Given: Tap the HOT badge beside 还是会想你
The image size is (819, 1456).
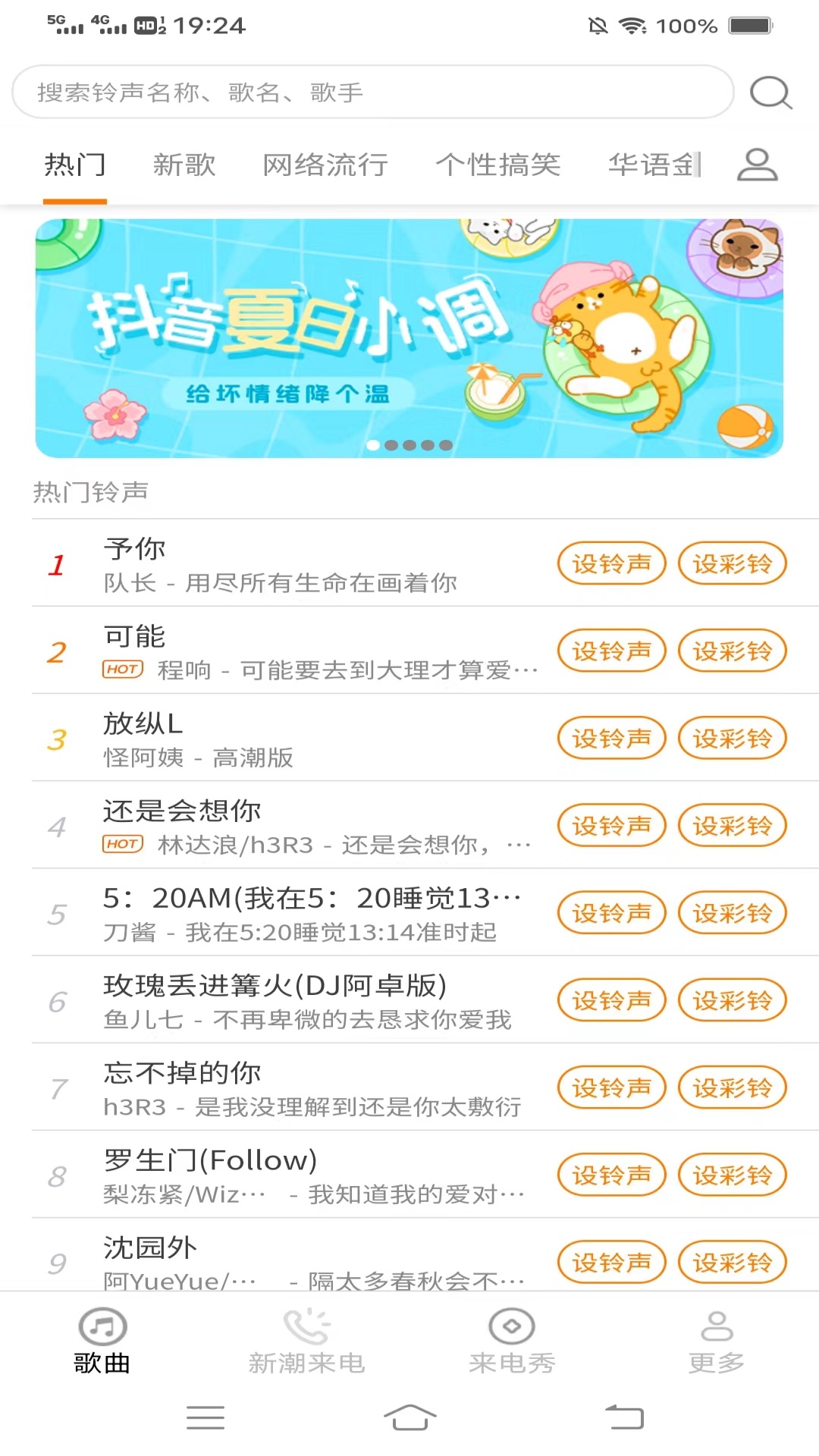Looking at the screenshot, I should coord(121,843).
